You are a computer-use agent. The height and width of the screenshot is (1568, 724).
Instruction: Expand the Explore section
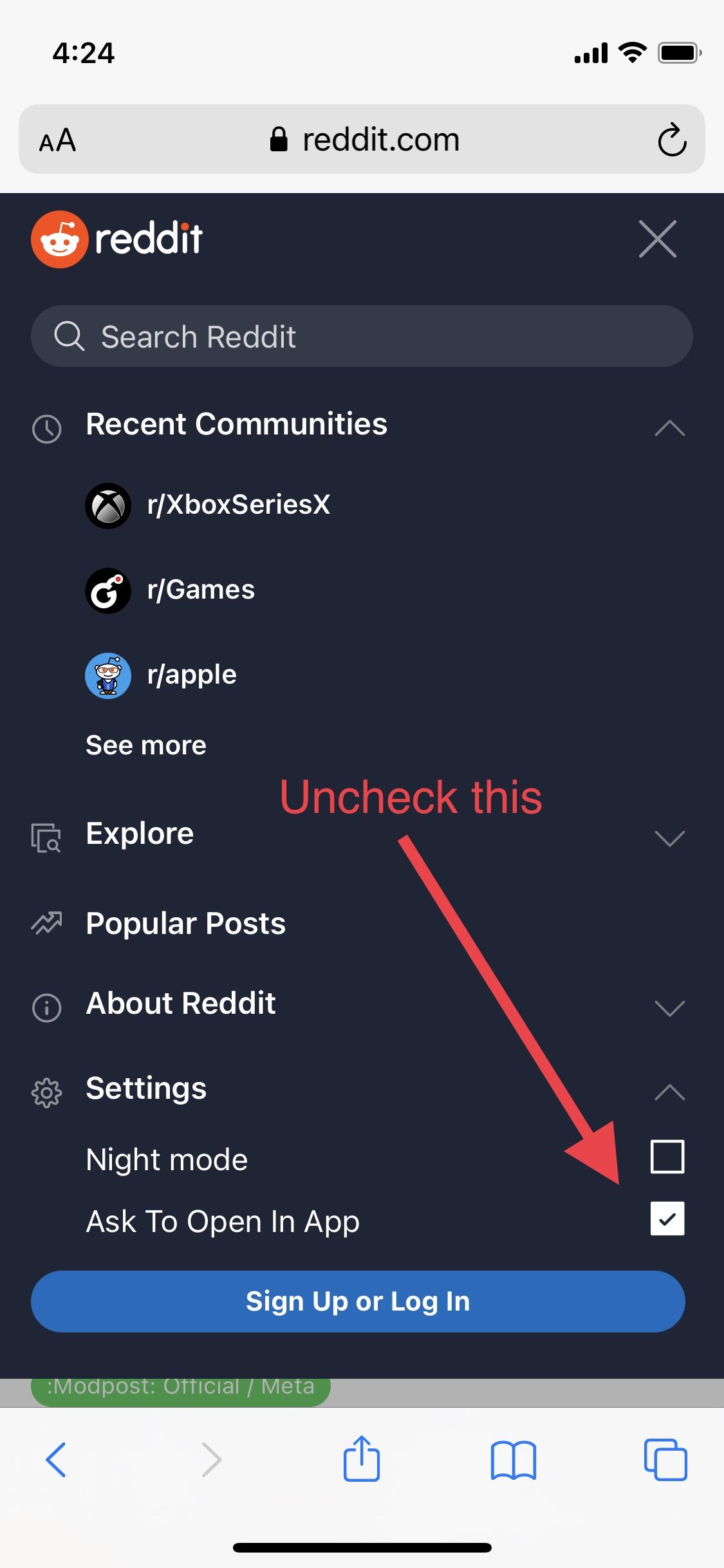point(669,837)
